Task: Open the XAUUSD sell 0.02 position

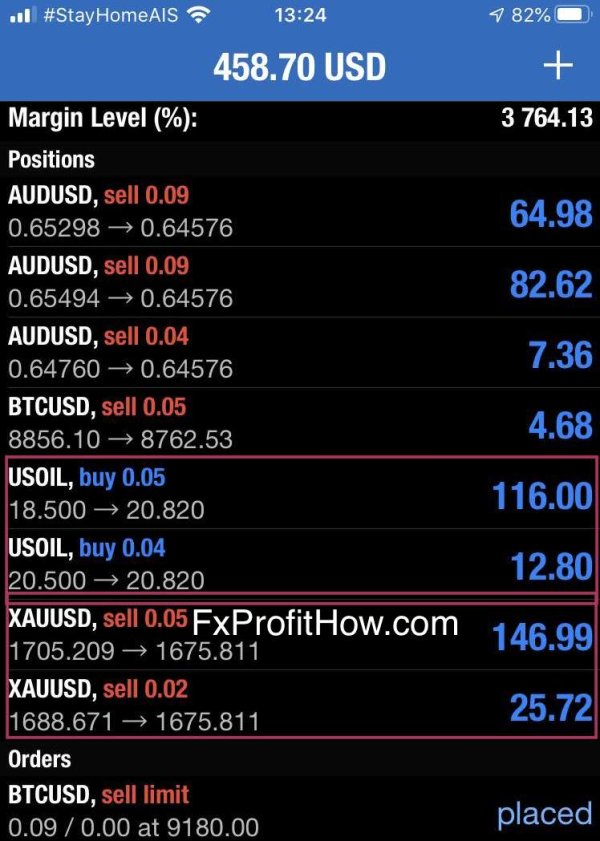Action: click(x=300, y=705)
